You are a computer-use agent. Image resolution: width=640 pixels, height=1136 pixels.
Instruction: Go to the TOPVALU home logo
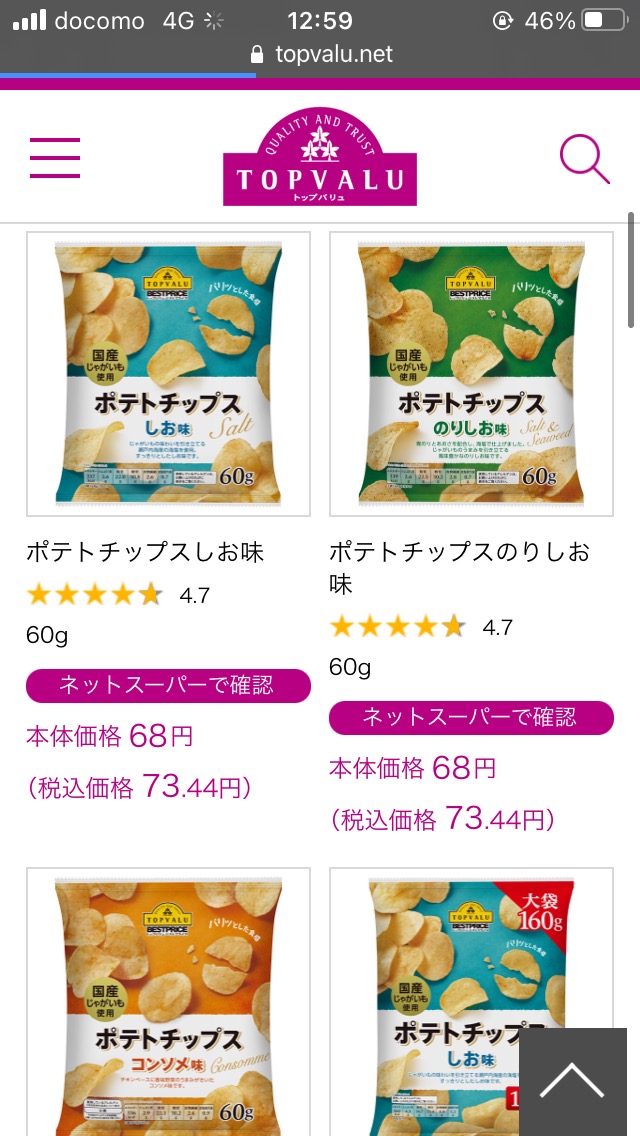tap(320, 158)
